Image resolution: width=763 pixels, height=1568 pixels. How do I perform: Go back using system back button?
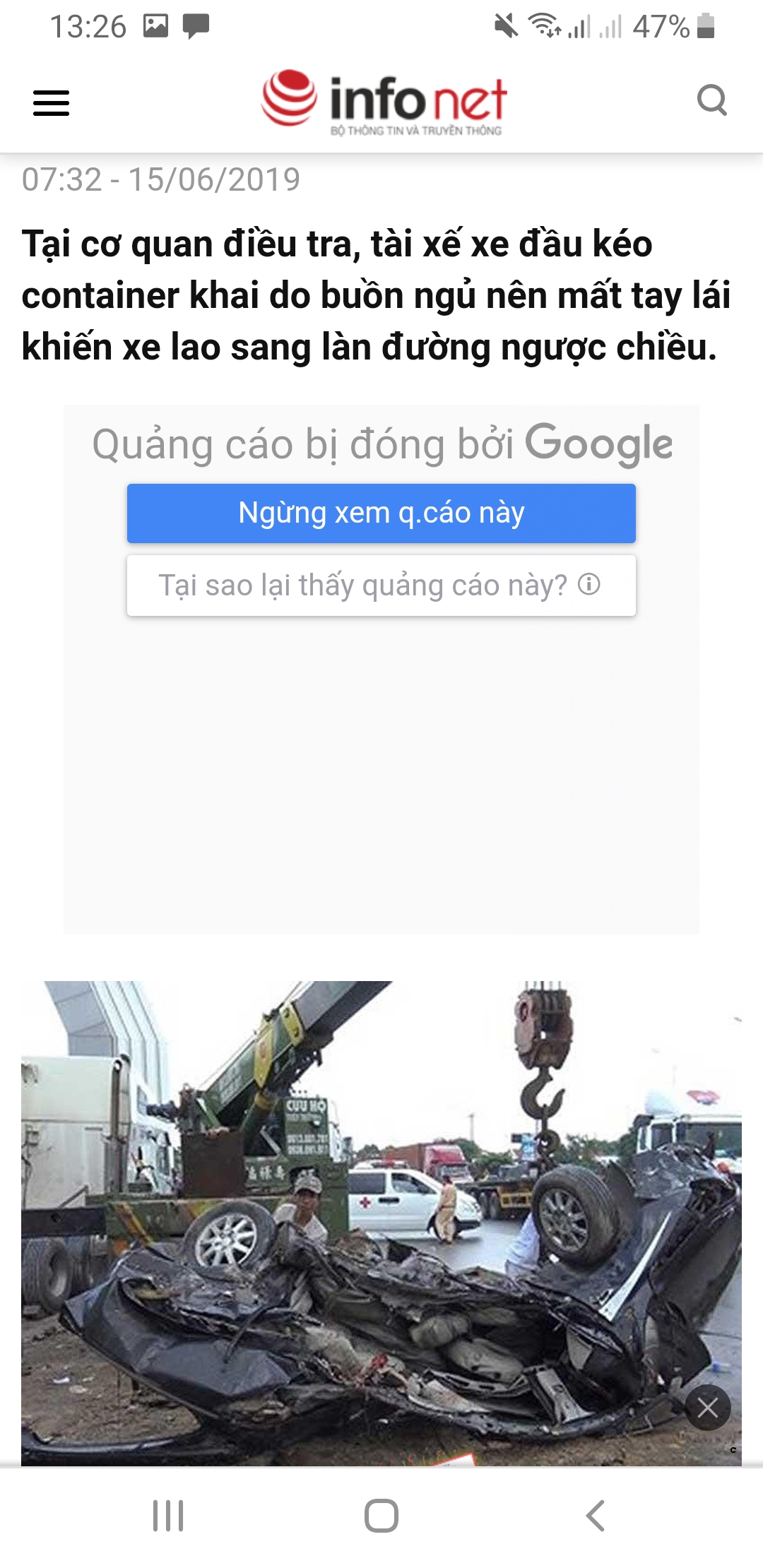click(596, 1516)
